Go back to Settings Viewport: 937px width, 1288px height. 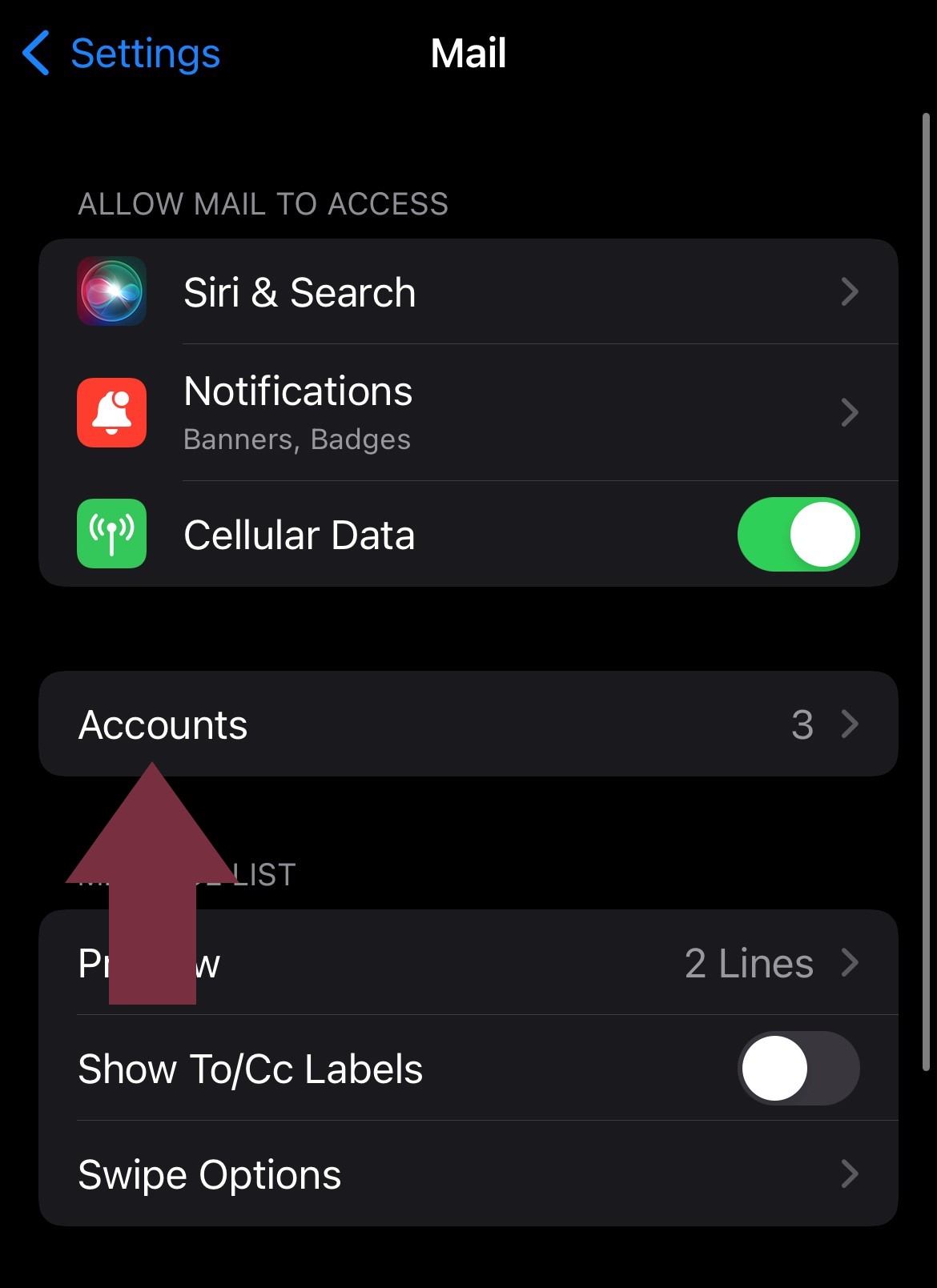point(122,54)
